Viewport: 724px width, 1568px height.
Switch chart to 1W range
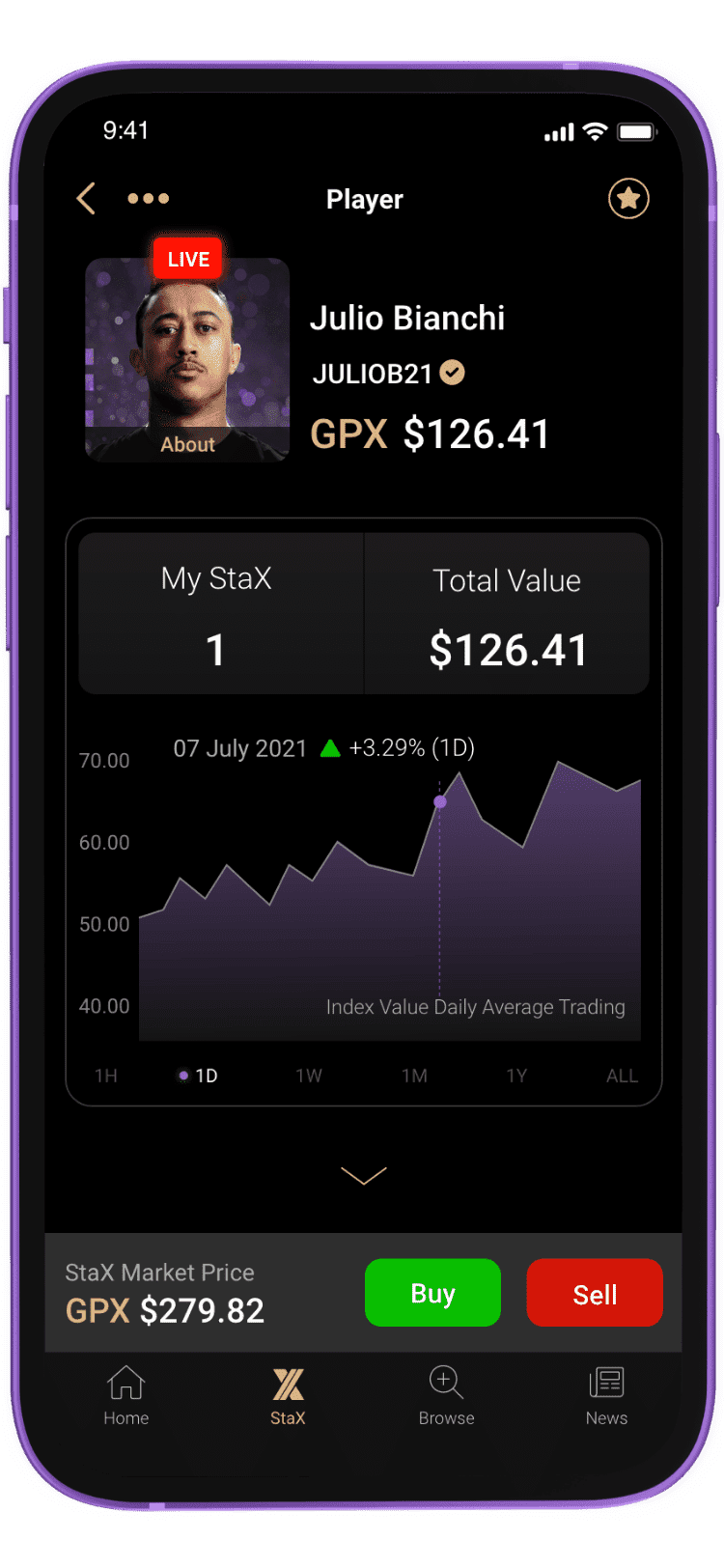(309, 1076)
